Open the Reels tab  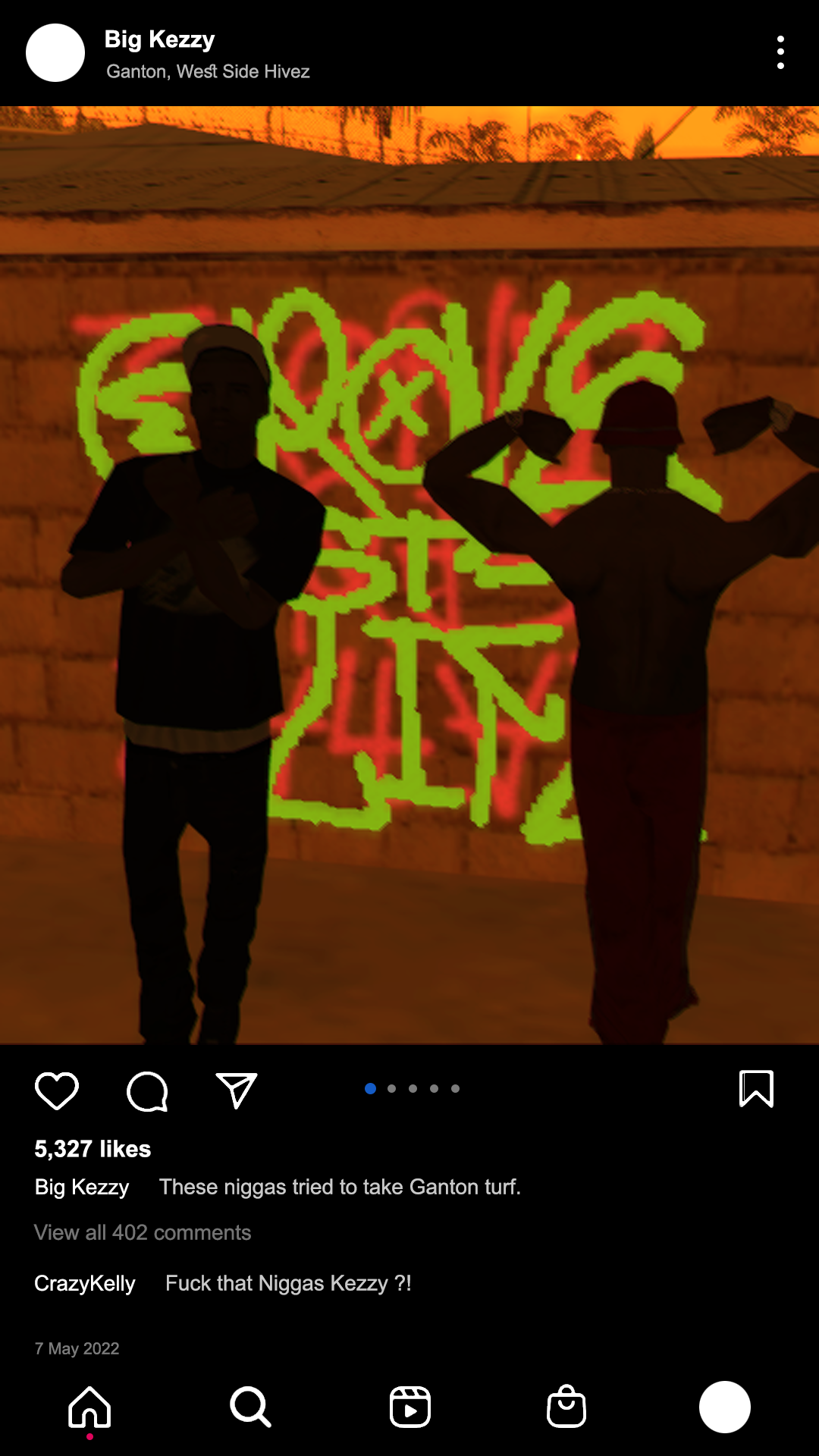coord(410,1407)
